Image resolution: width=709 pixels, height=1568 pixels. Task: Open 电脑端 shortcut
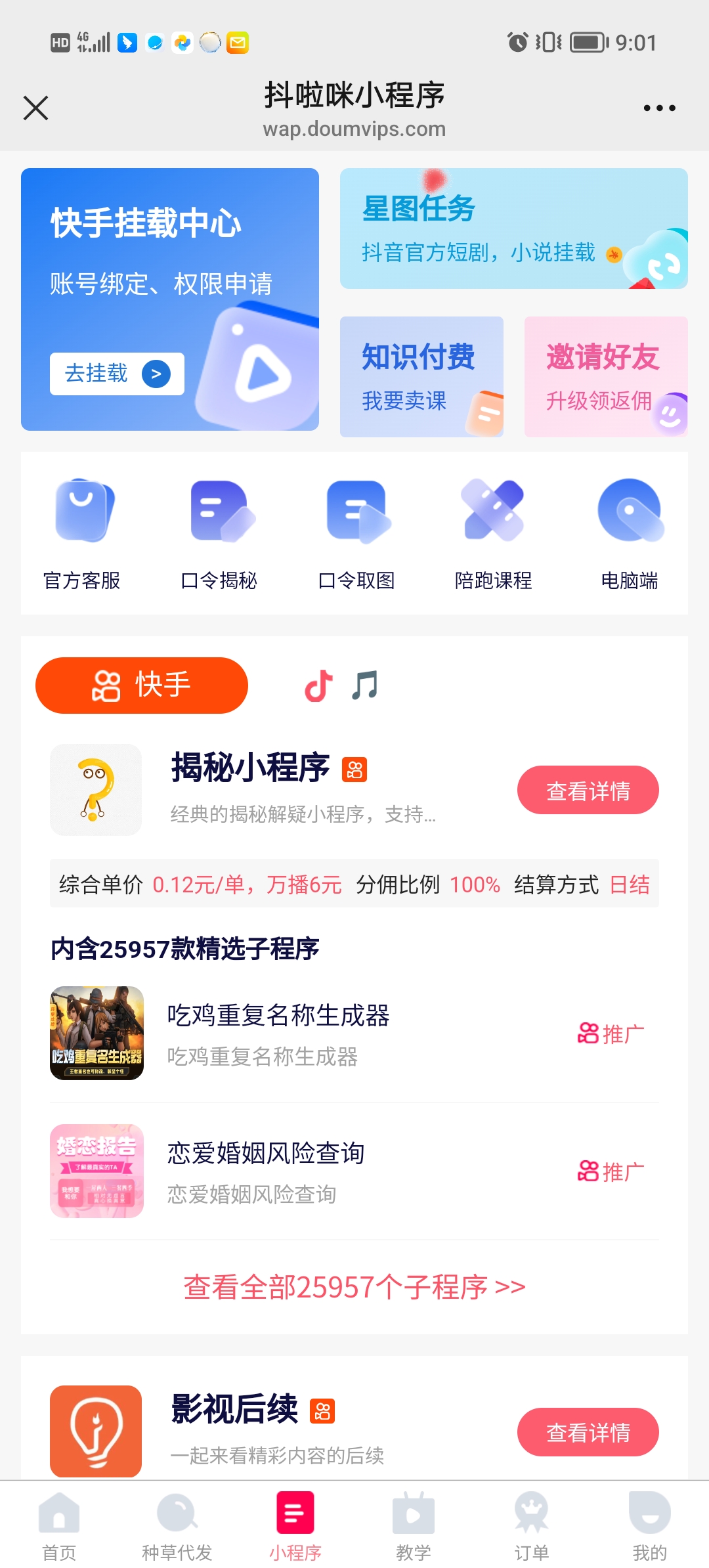point(630,533)
